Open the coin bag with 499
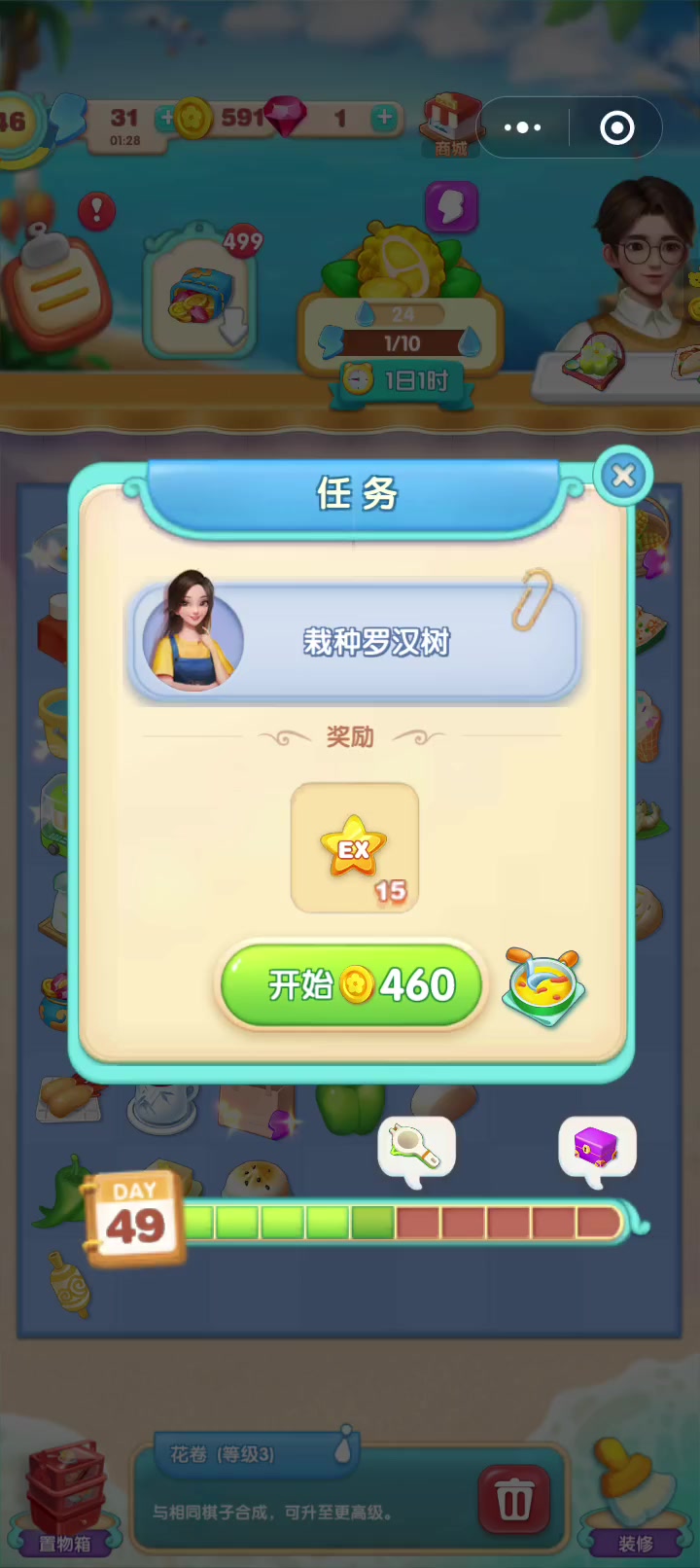 click(x=203, y=290)
